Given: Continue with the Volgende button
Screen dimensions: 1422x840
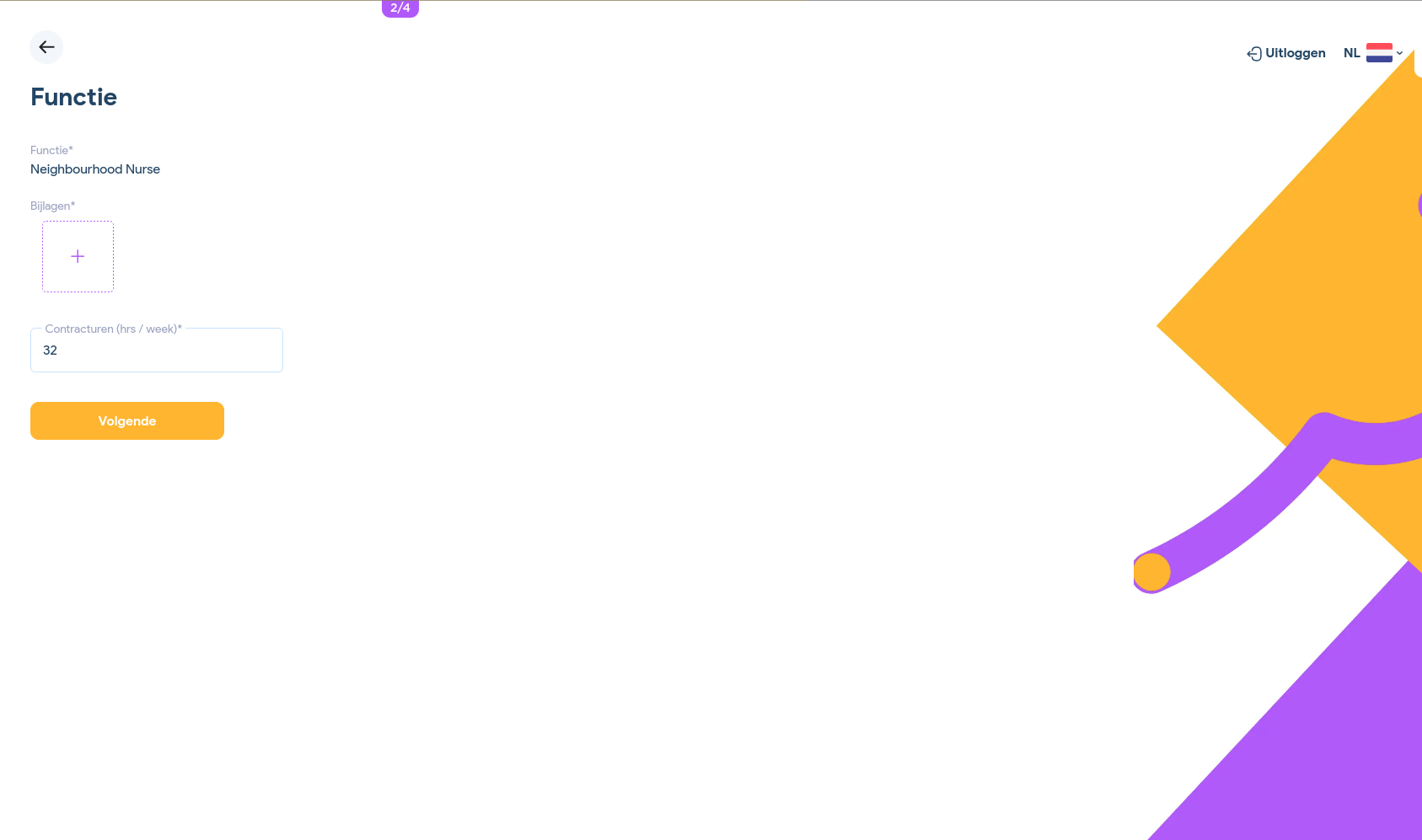Looking at the screenshot, I should point(127,420).
